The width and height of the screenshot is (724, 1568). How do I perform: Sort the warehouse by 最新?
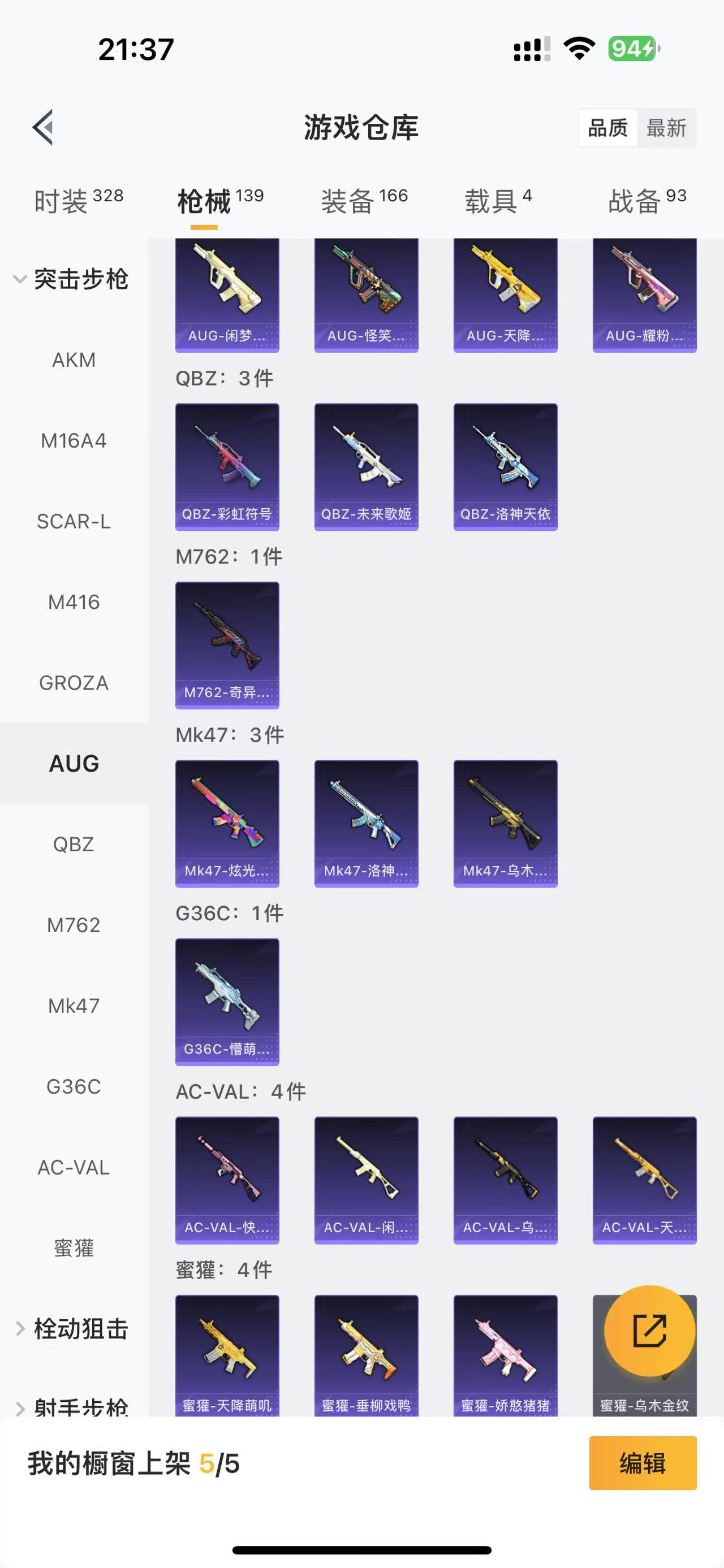(x=666, y=128)
